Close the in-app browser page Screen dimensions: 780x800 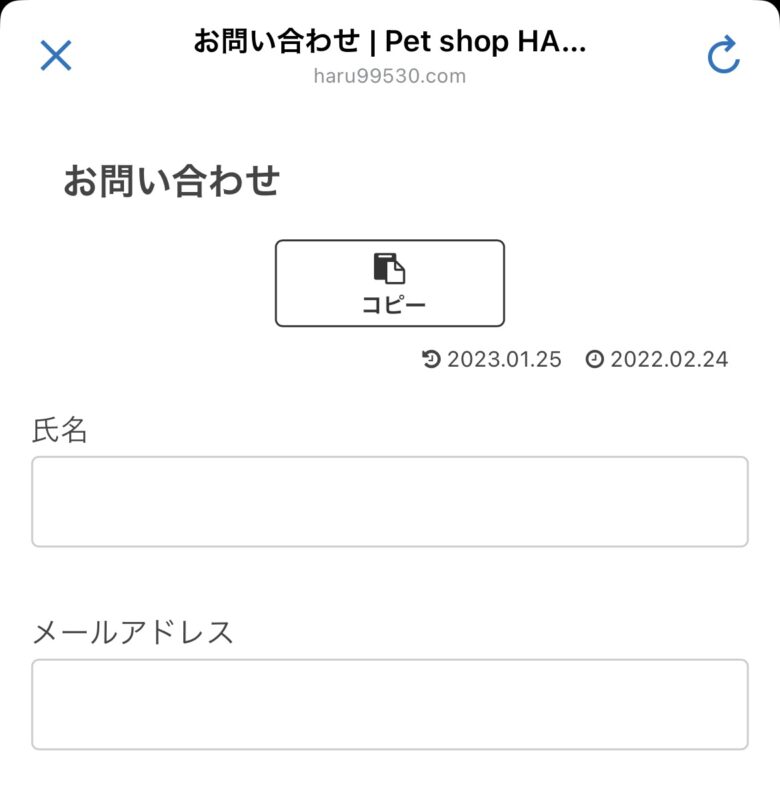[56, 55]
